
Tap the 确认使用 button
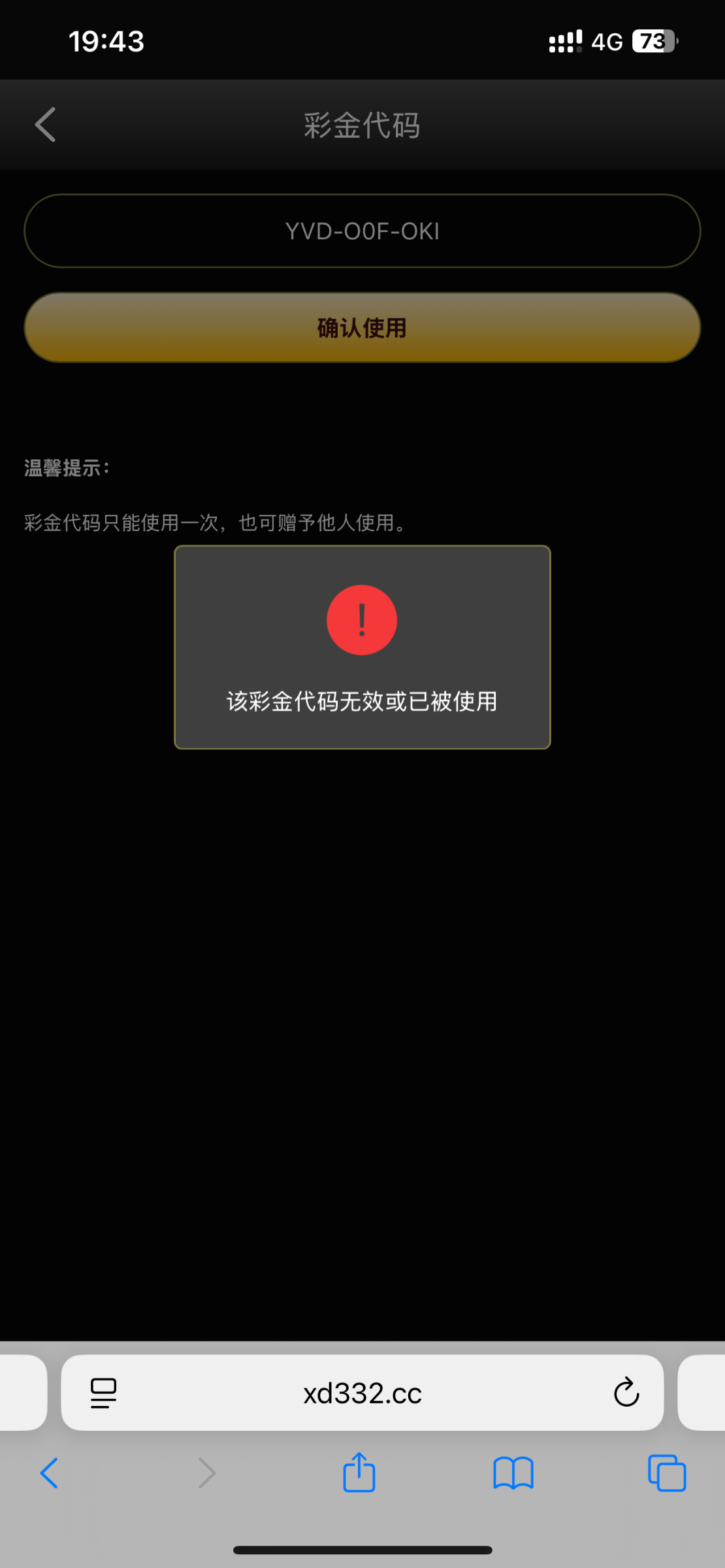point(362,327)
